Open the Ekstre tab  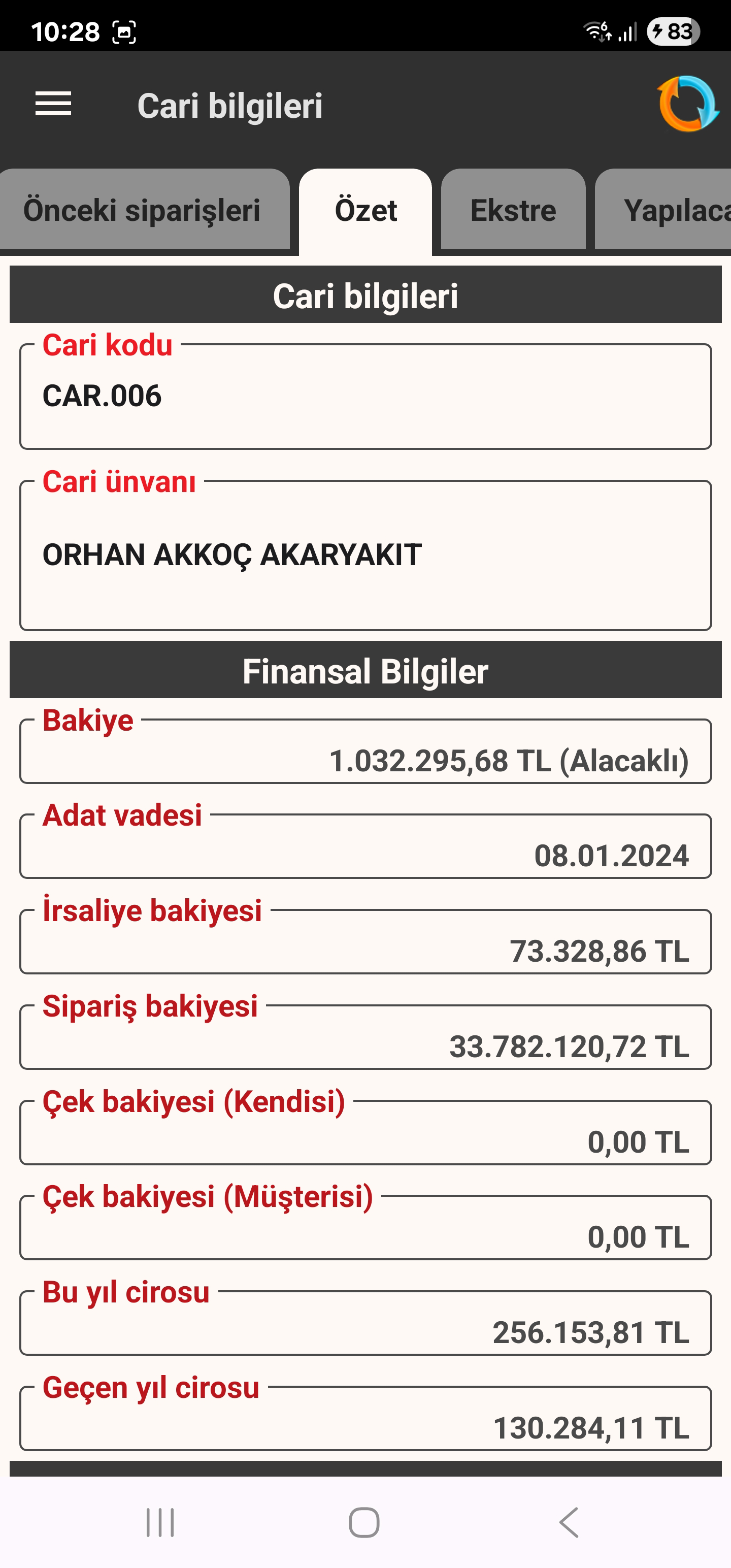513,211
